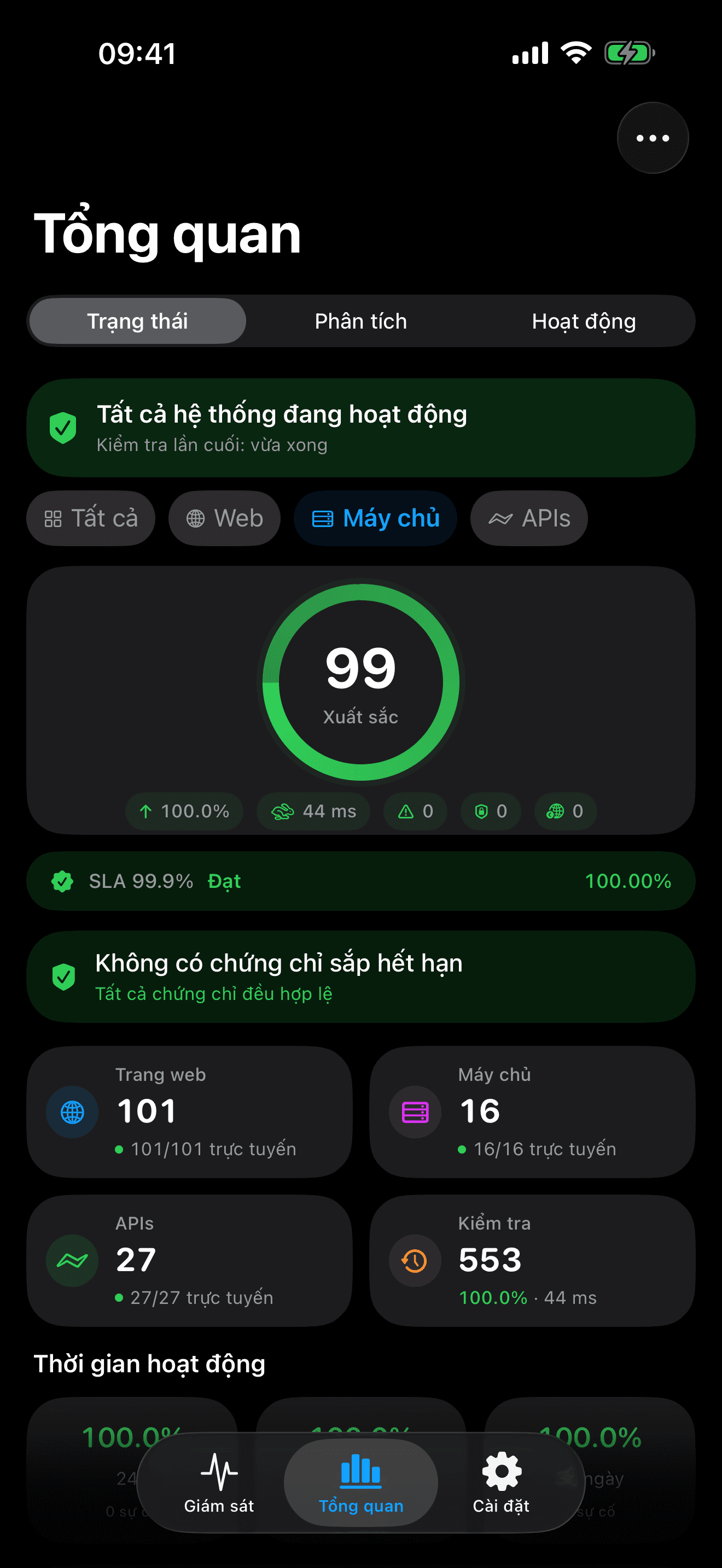Switch to the Phân tích segment
This screenshot has width=722, height=1568.
[360, 321]
